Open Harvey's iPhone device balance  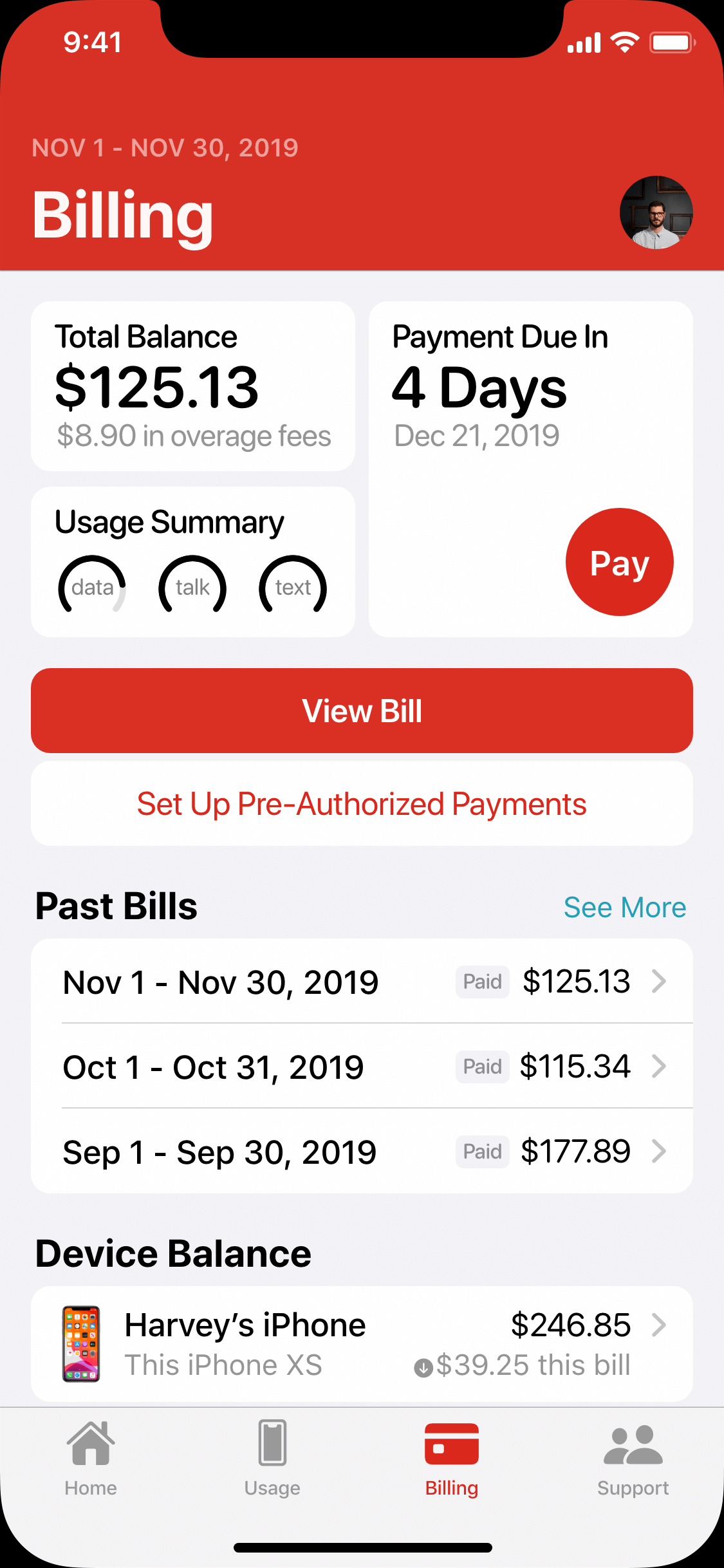point(362,1344)
